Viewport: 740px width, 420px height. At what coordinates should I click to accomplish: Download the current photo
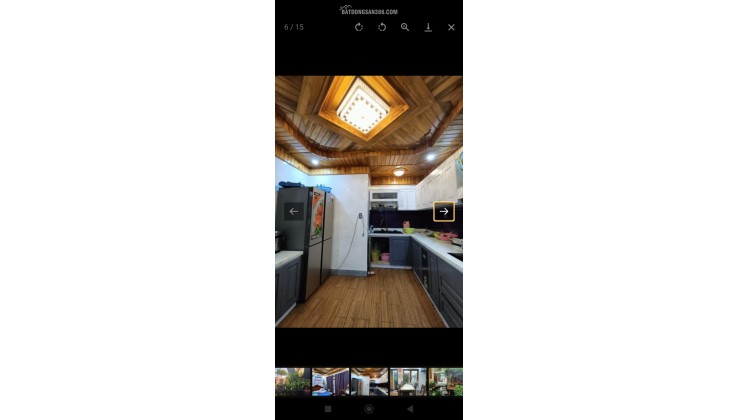428,27
